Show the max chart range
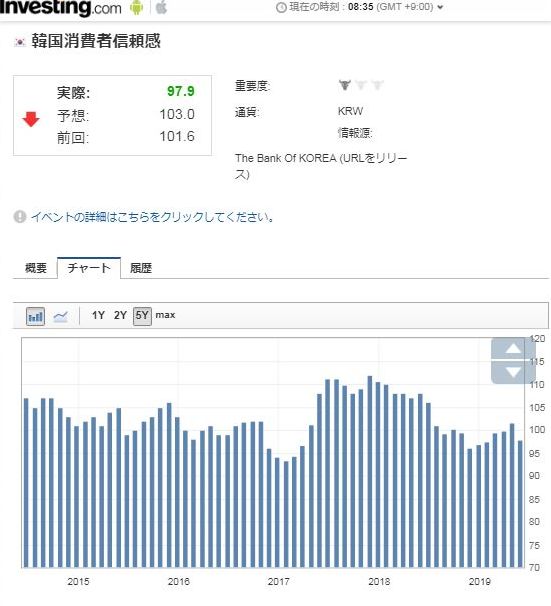The height and width of the screenshot is (606, 551). (x=165, y=315)
